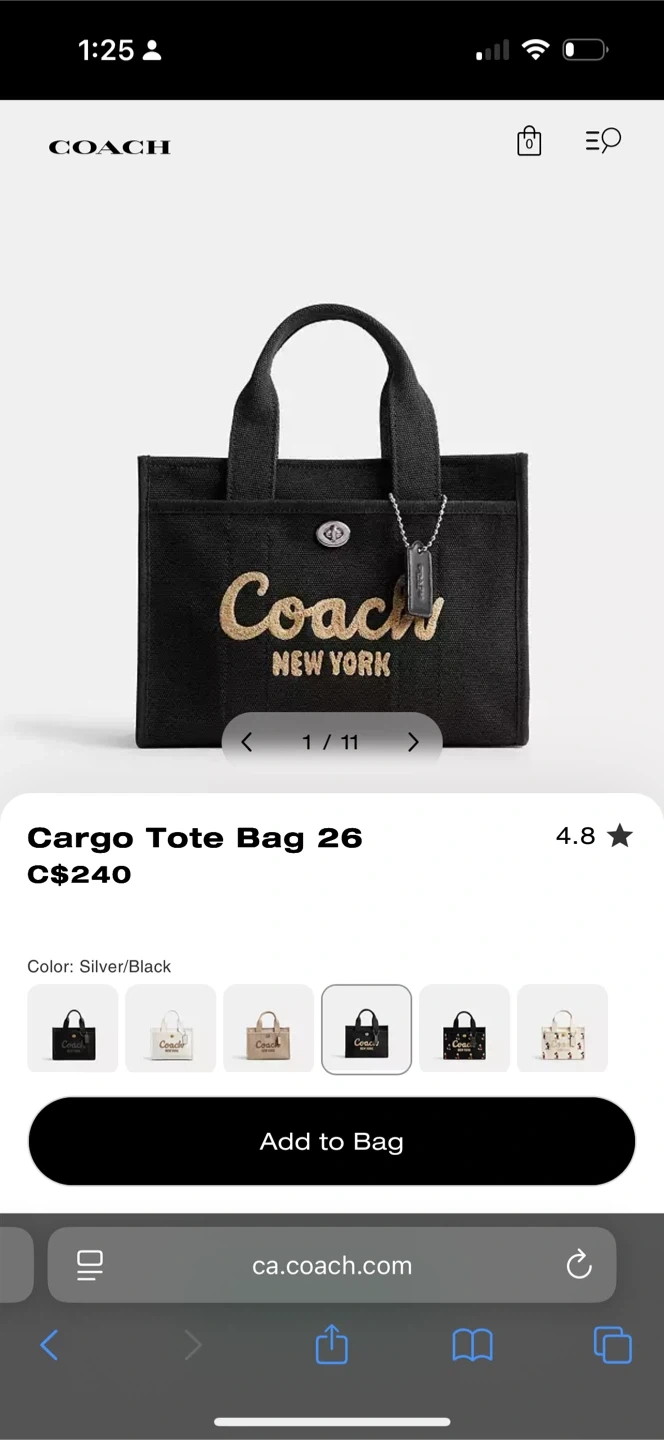The height and width of the screenshot is (1440, 664).
Task: Go back to the previous page
Action: [x=49, y=1346]
